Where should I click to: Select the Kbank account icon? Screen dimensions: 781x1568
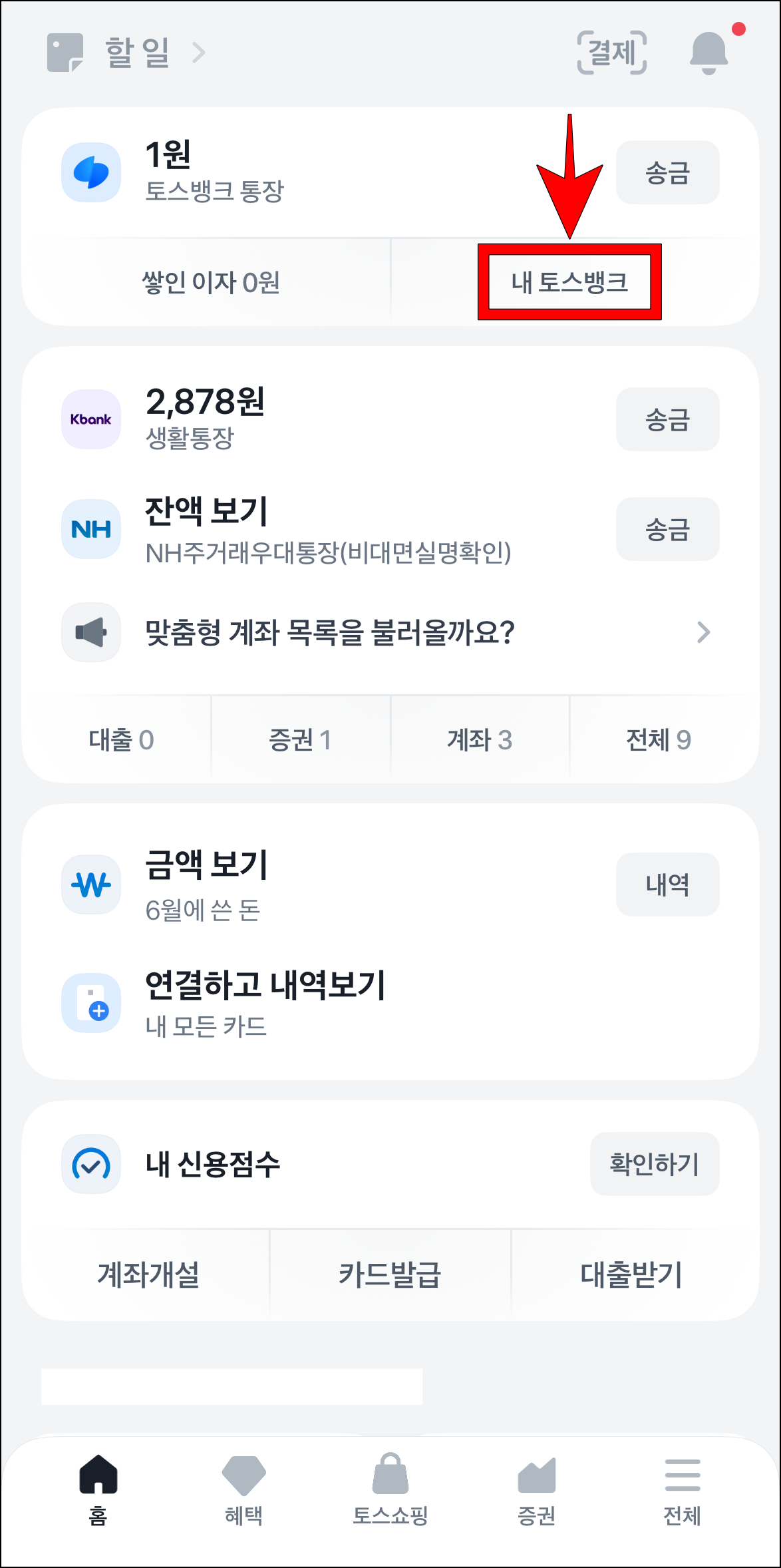tap(91, 419)
